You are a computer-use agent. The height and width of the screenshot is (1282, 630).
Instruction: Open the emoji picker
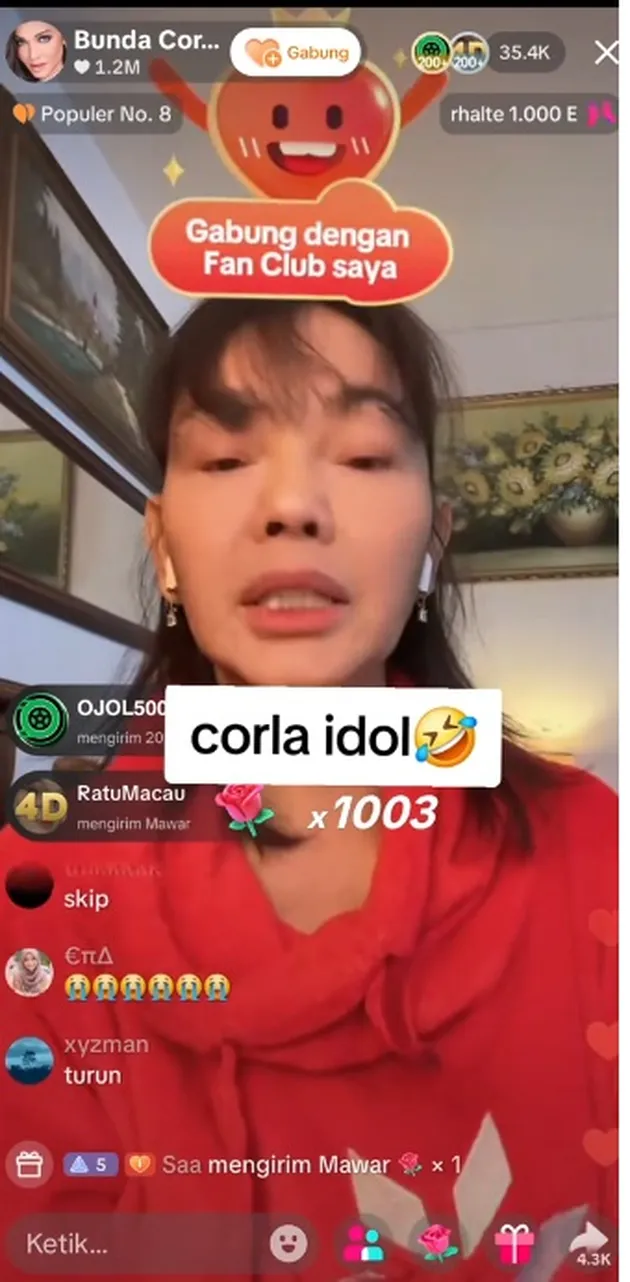289,1243
